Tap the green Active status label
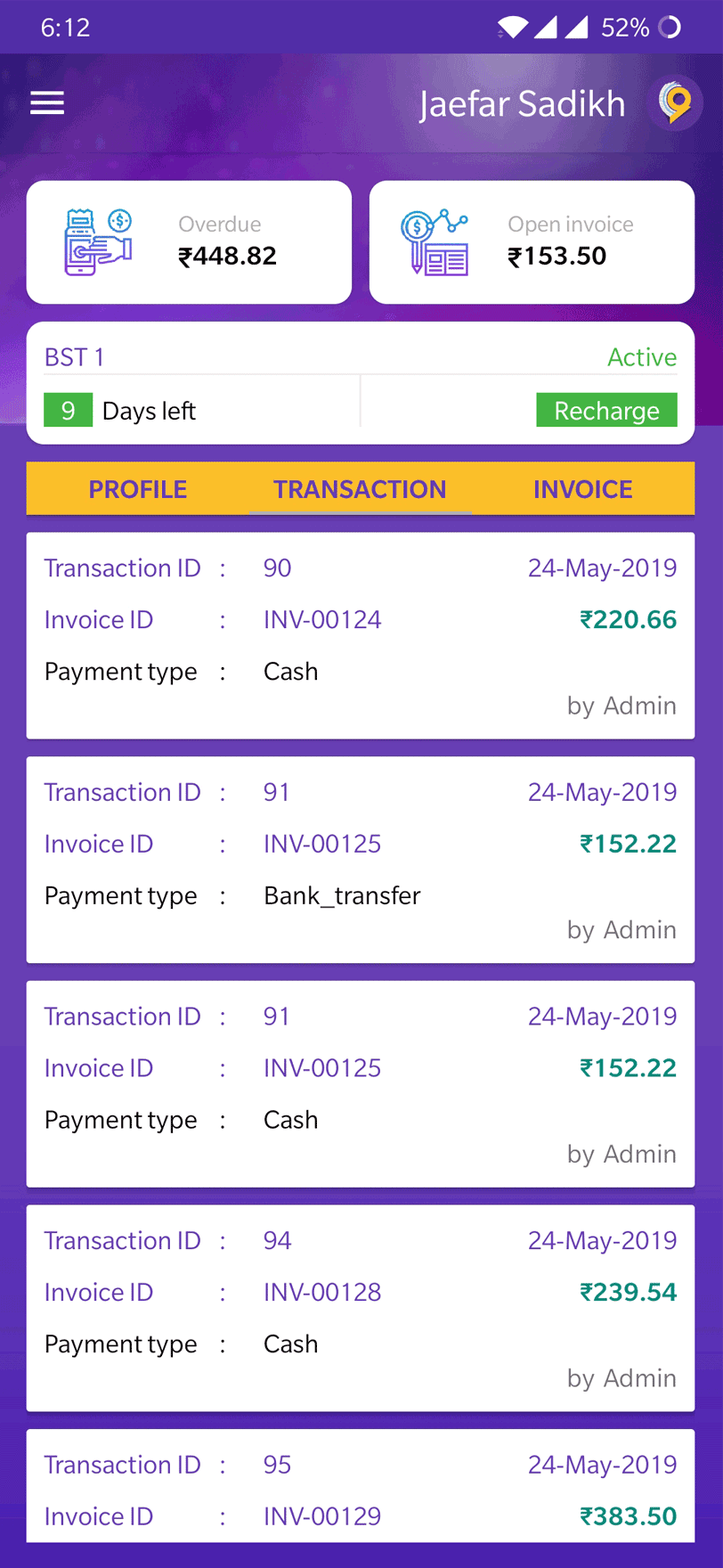Screen dimensions: 723x1568 point(642,356)
